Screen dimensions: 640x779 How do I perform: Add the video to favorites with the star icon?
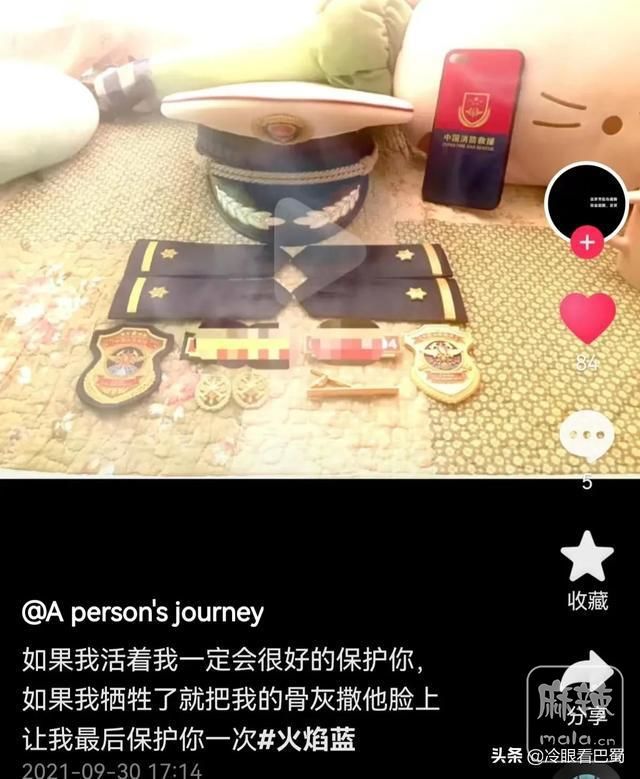click(587, 557)
